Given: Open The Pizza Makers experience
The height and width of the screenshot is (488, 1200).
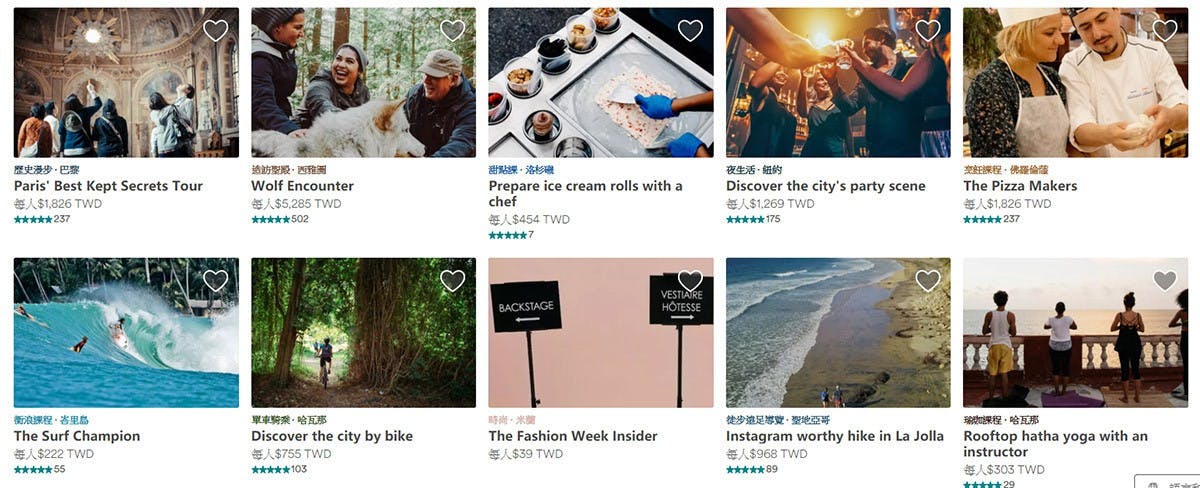Looking at the screenshot, I should pos(1020,186).
